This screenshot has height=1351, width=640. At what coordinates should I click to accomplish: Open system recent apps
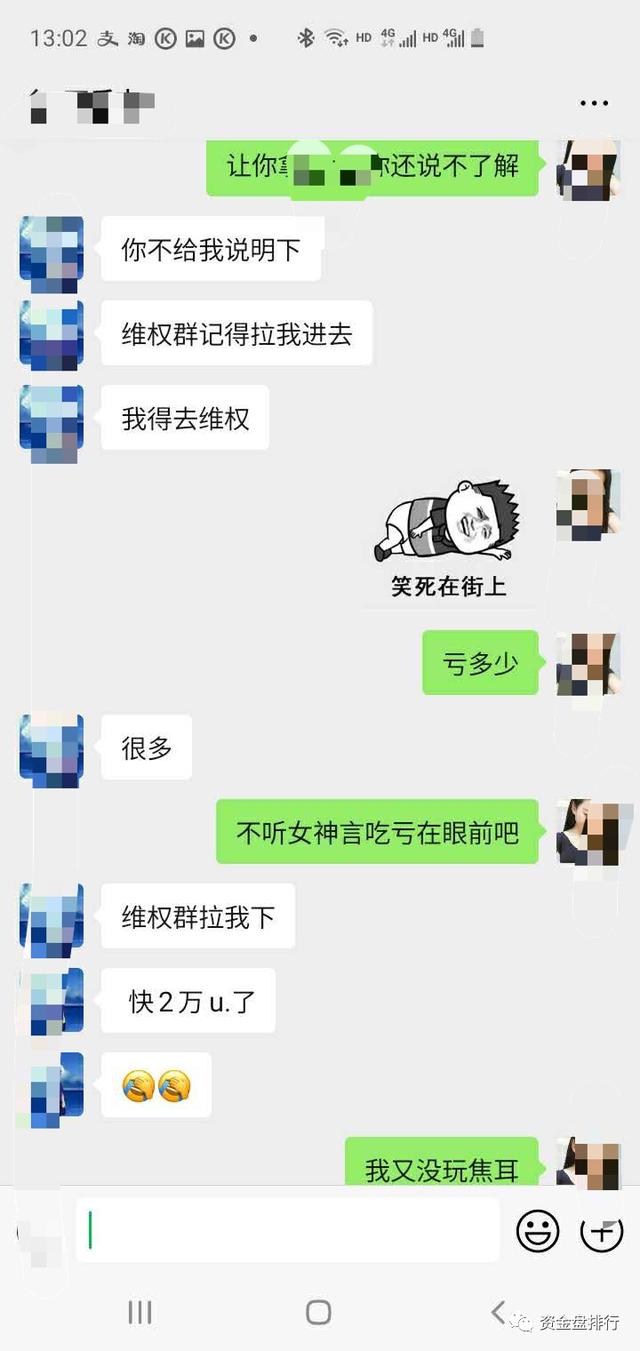(x=140, y=1312)
